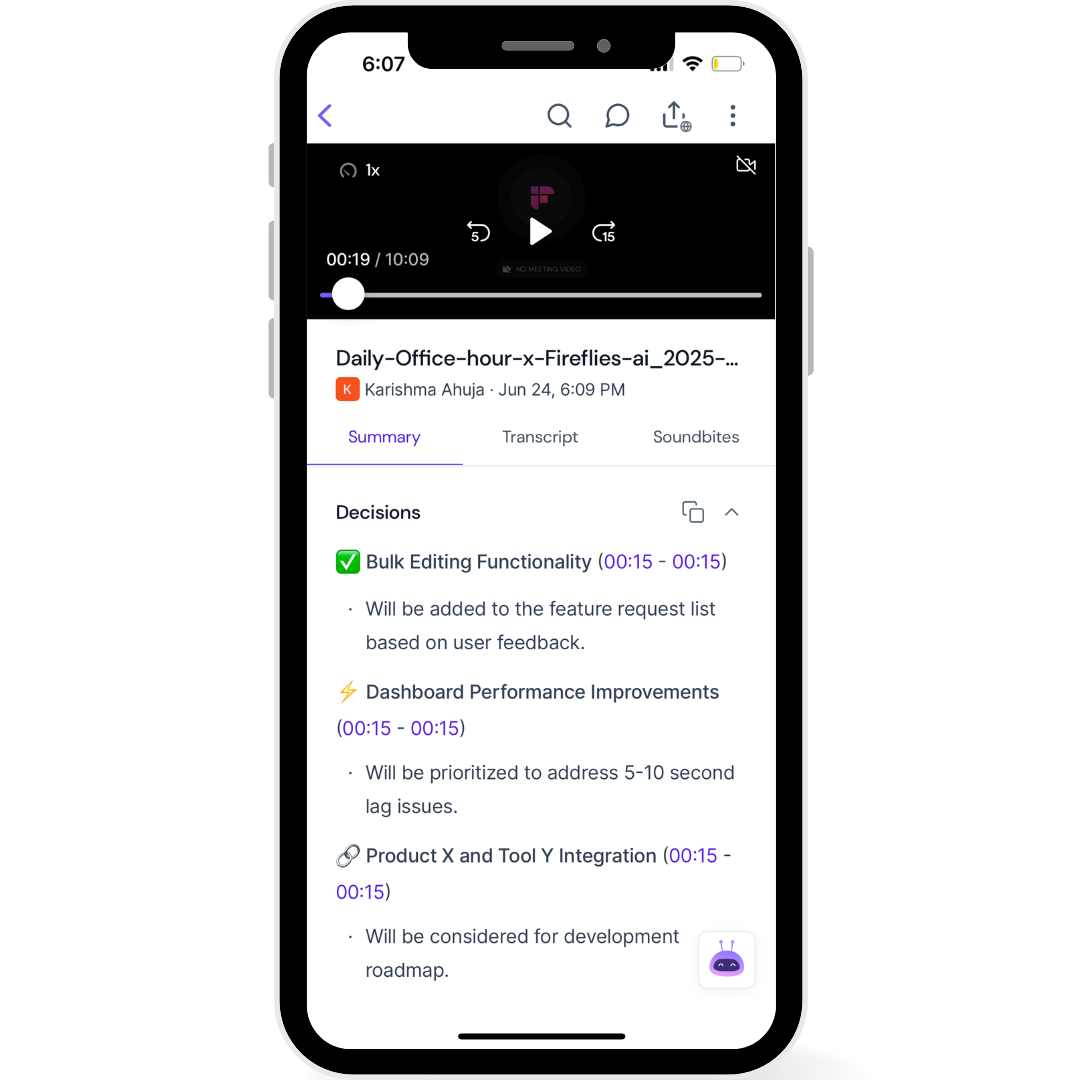The image size is (1080, 1080).
Task: Skip forward 15 seconds
Action: click(x=603, y=233)
